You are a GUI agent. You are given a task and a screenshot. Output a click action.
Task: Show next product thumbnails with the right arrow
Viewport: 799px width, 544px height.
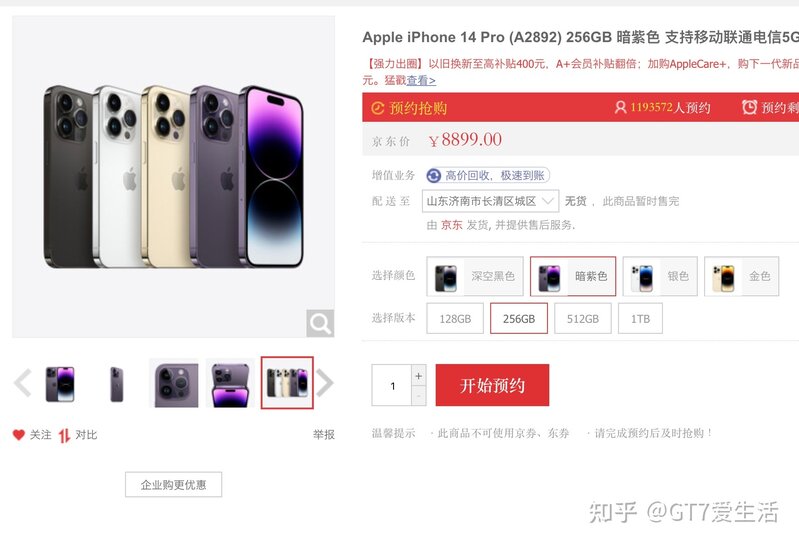(324, 383)
